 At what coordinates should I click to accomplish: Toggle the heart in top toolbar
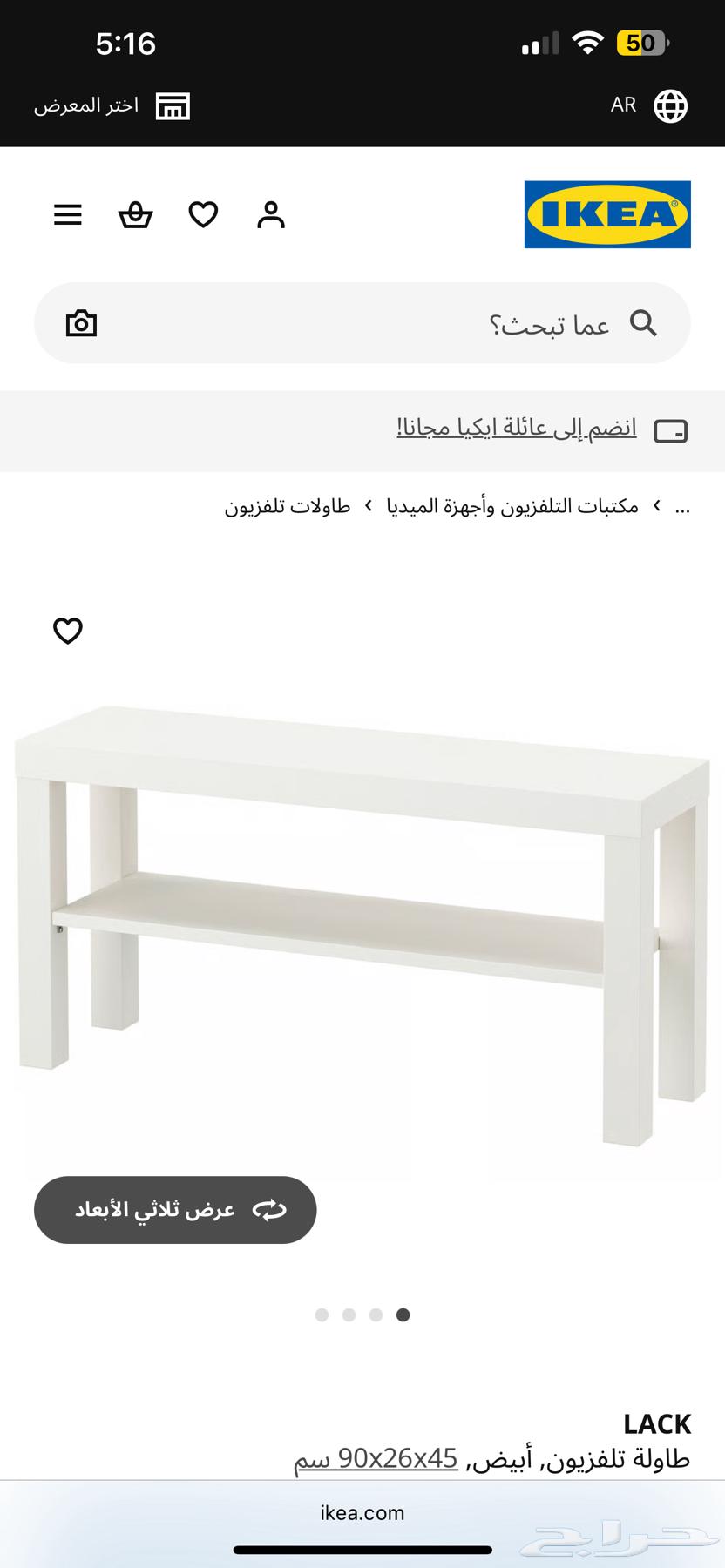tap(203, 215)
